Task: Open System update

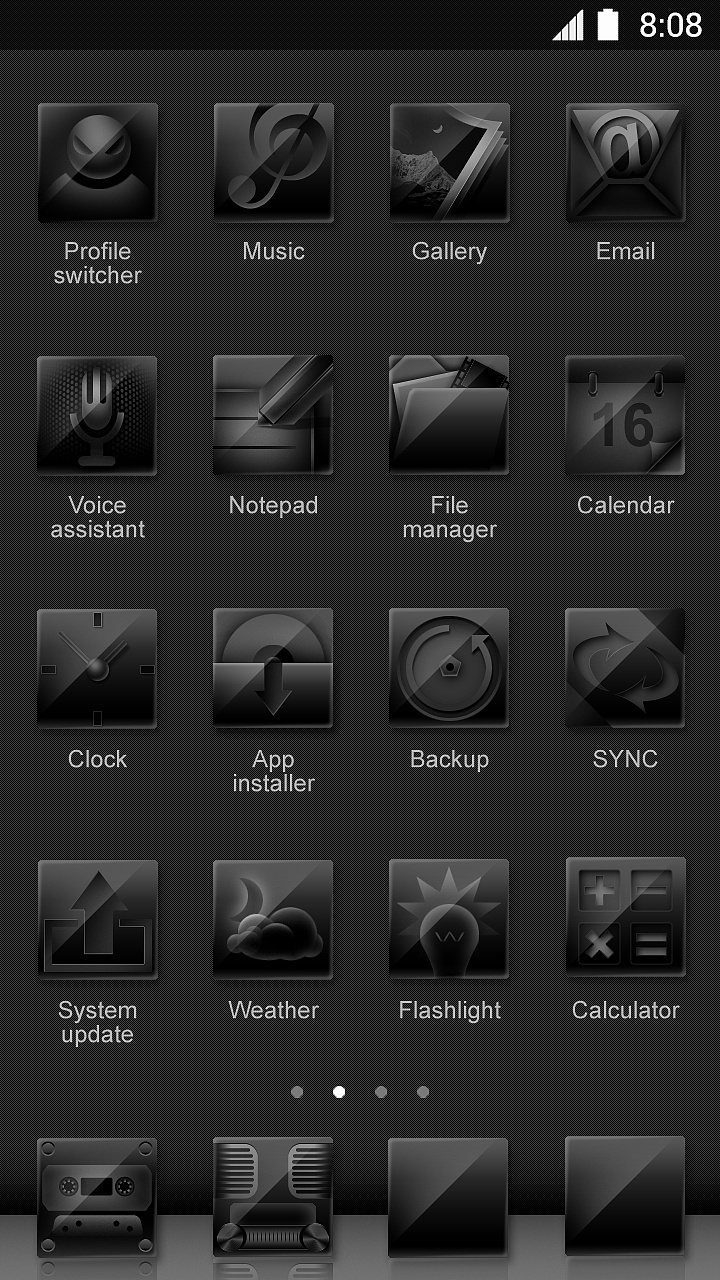Action: [97, 919]
